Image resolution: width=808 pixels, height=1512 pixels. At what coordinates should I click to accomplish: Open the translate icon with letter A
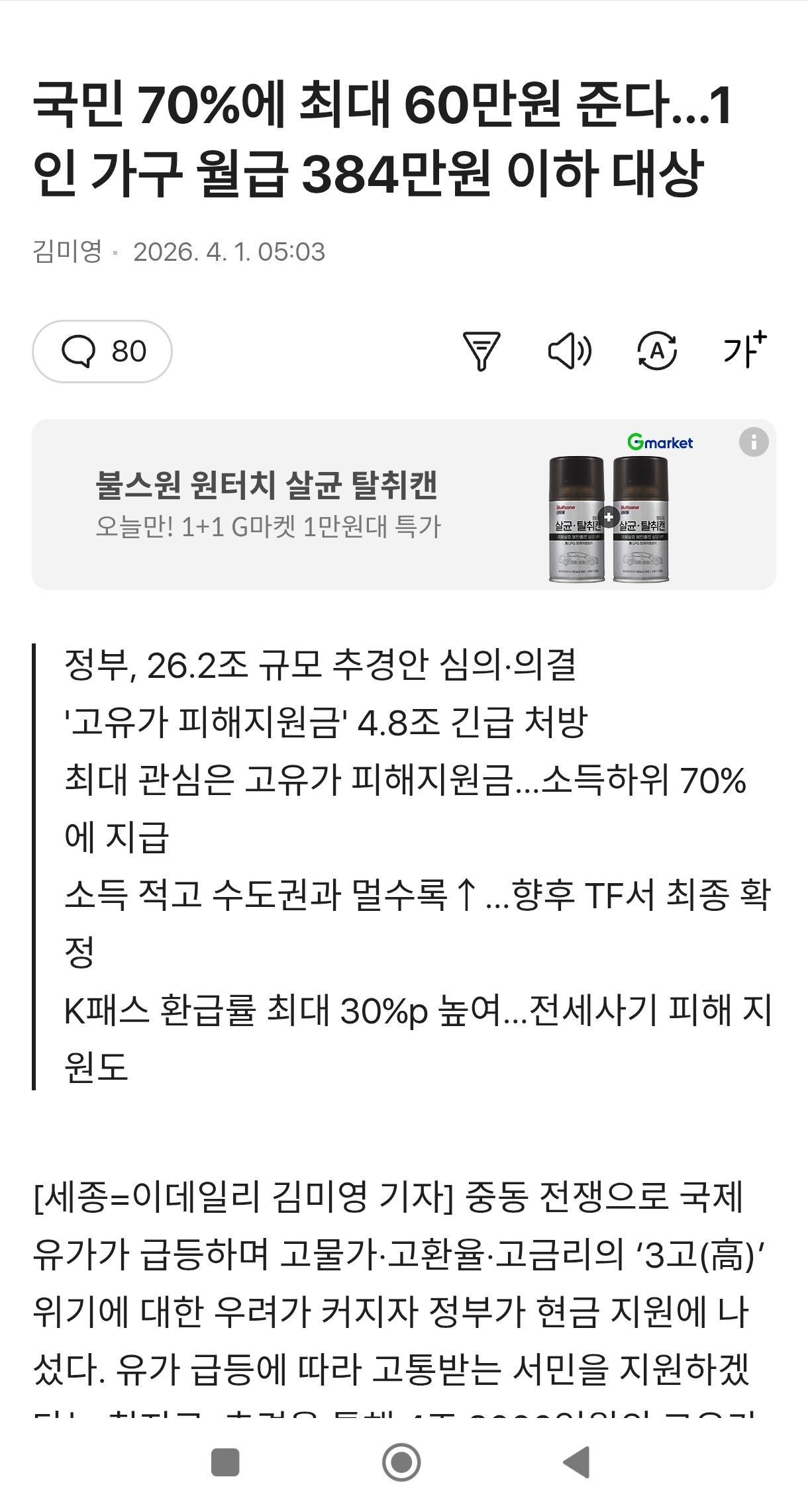click(656, 352)
